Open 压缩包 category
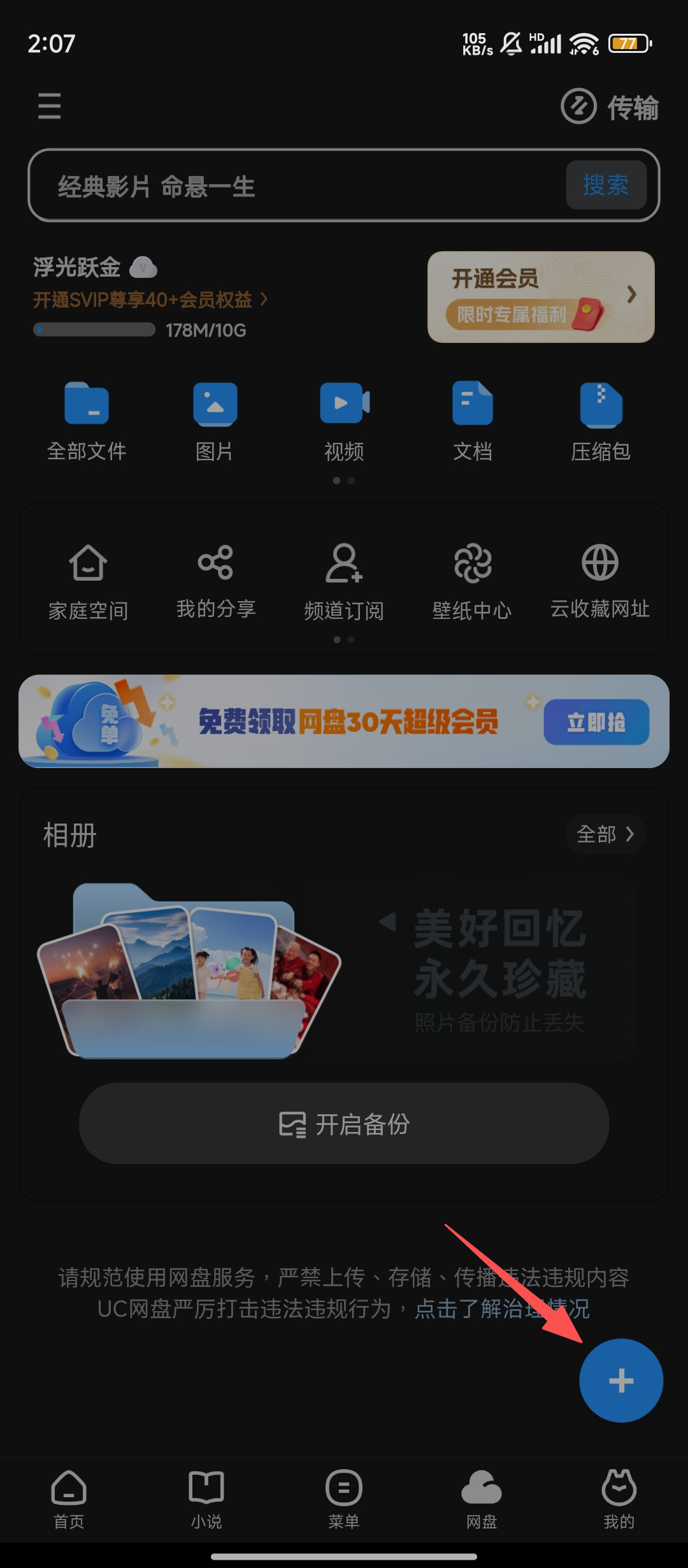688x1568 pixels. coord(601,421)
